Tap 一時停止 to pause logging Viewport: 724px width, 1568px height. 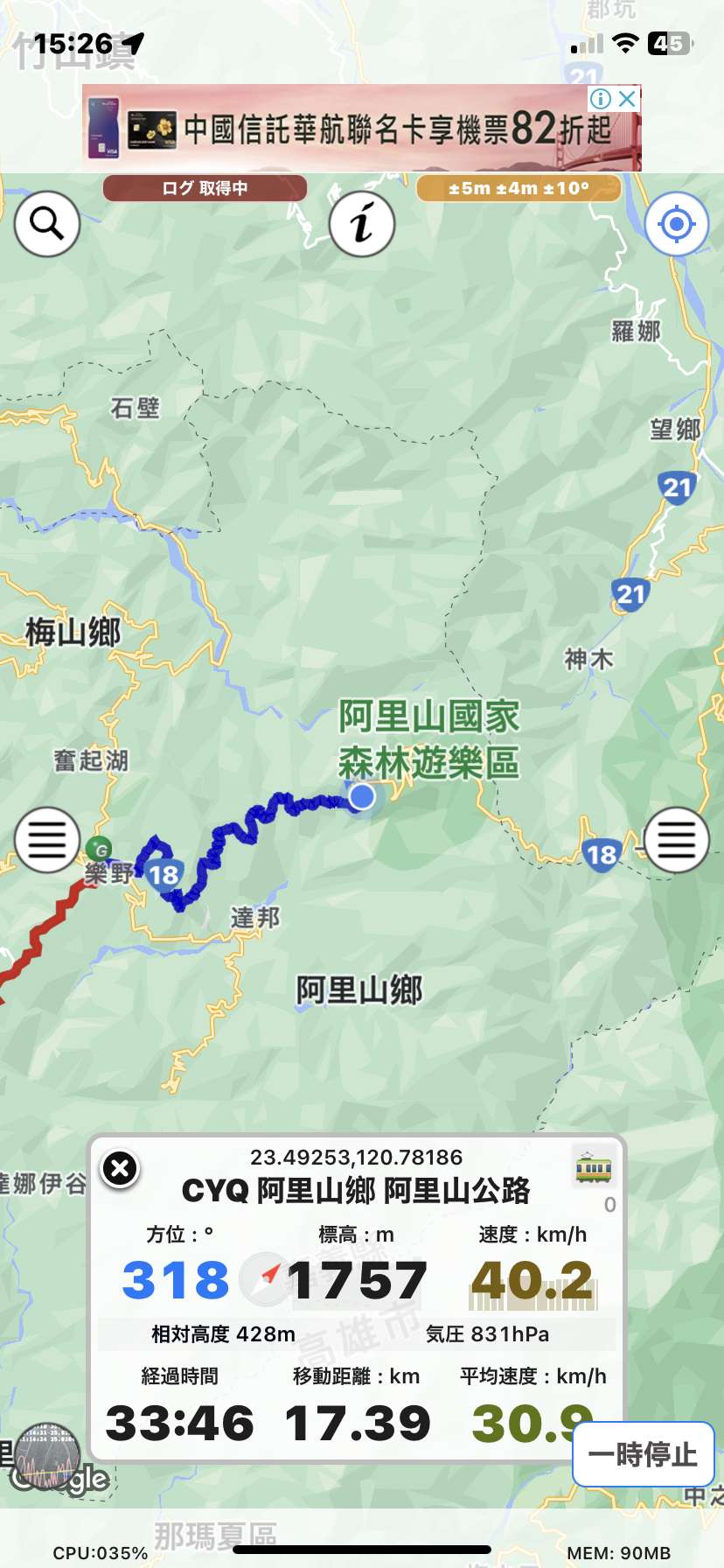643,1454
